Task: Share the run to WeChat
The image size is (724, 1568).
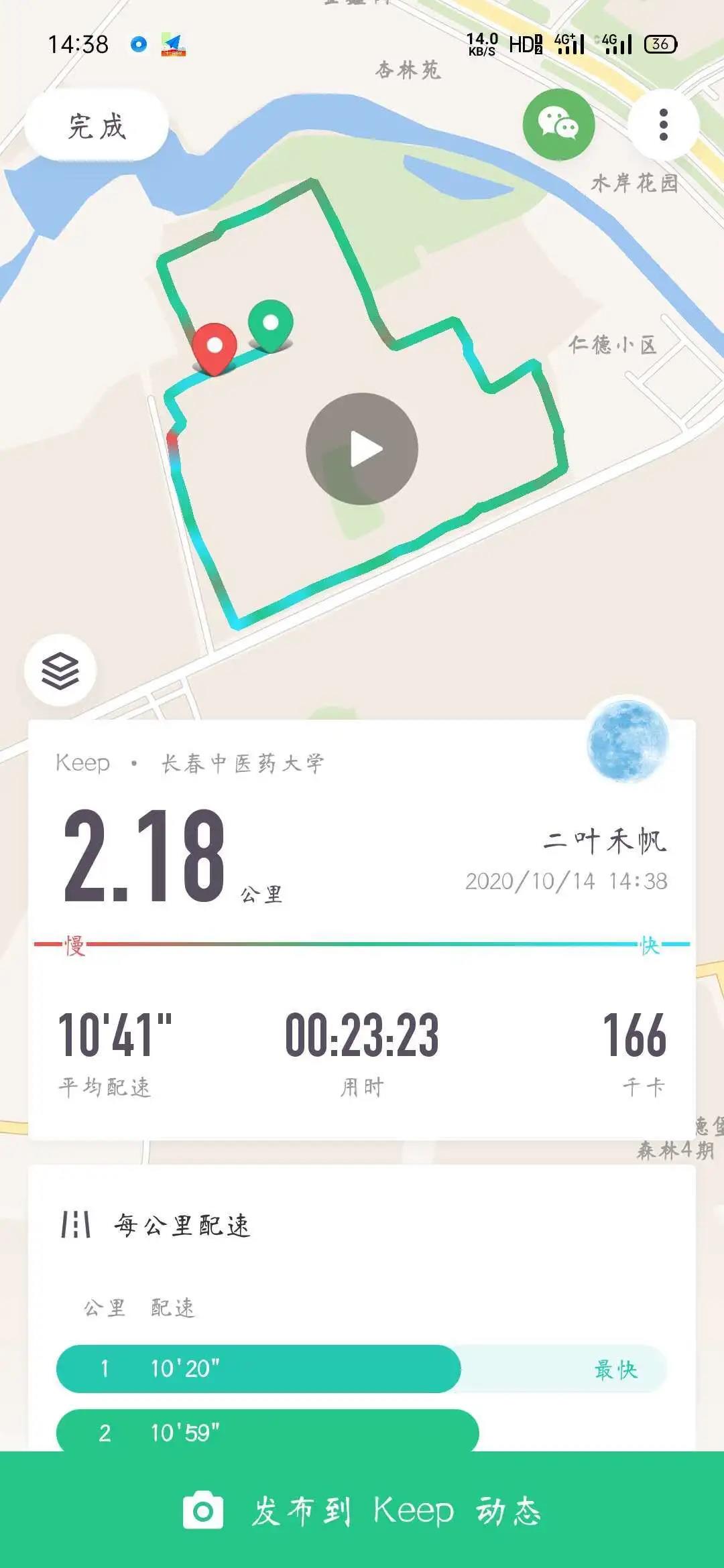Action: point(558,125)
